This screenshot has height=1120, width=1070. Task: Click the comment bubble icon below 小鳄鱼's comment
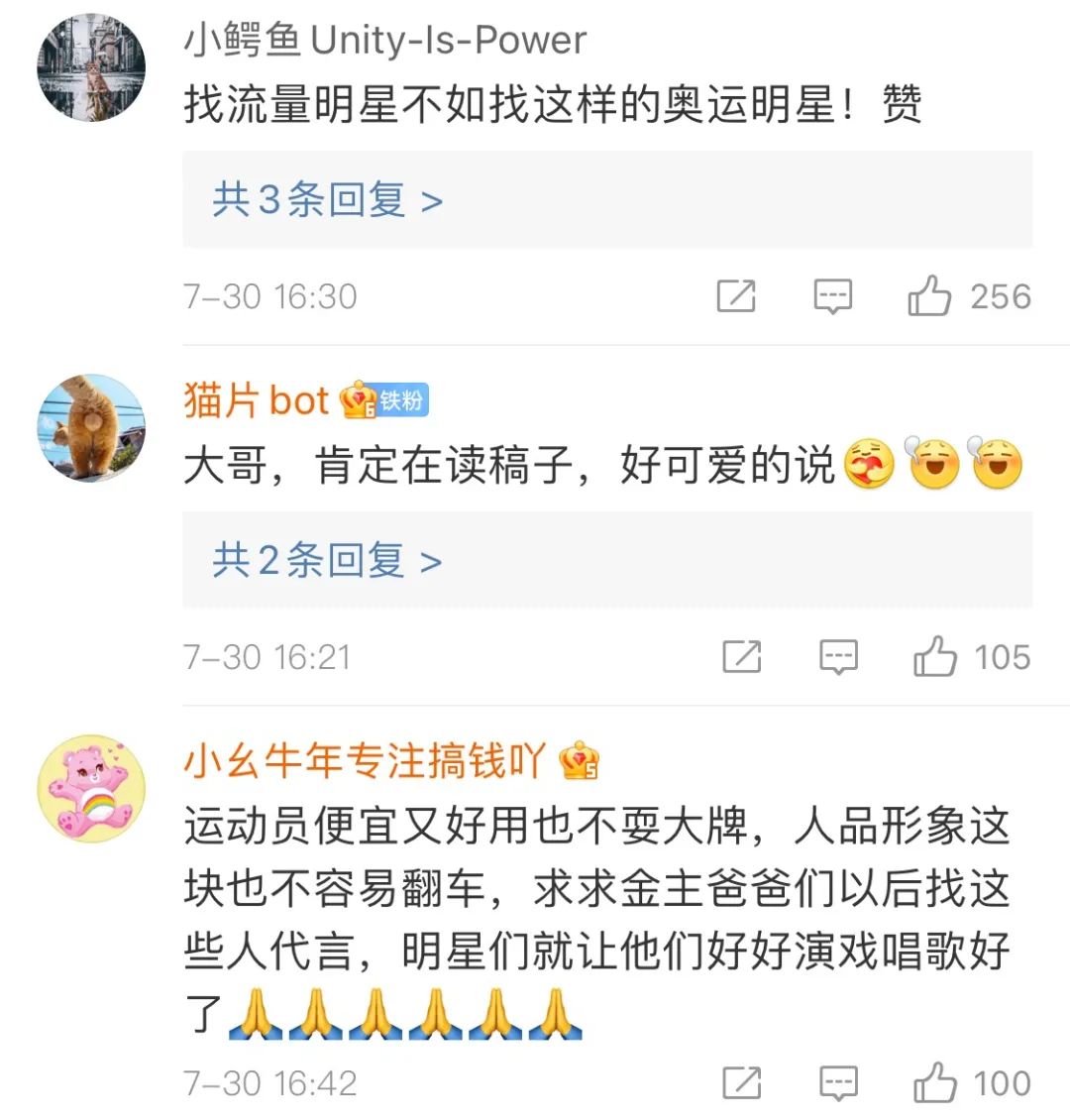point(833,294)
